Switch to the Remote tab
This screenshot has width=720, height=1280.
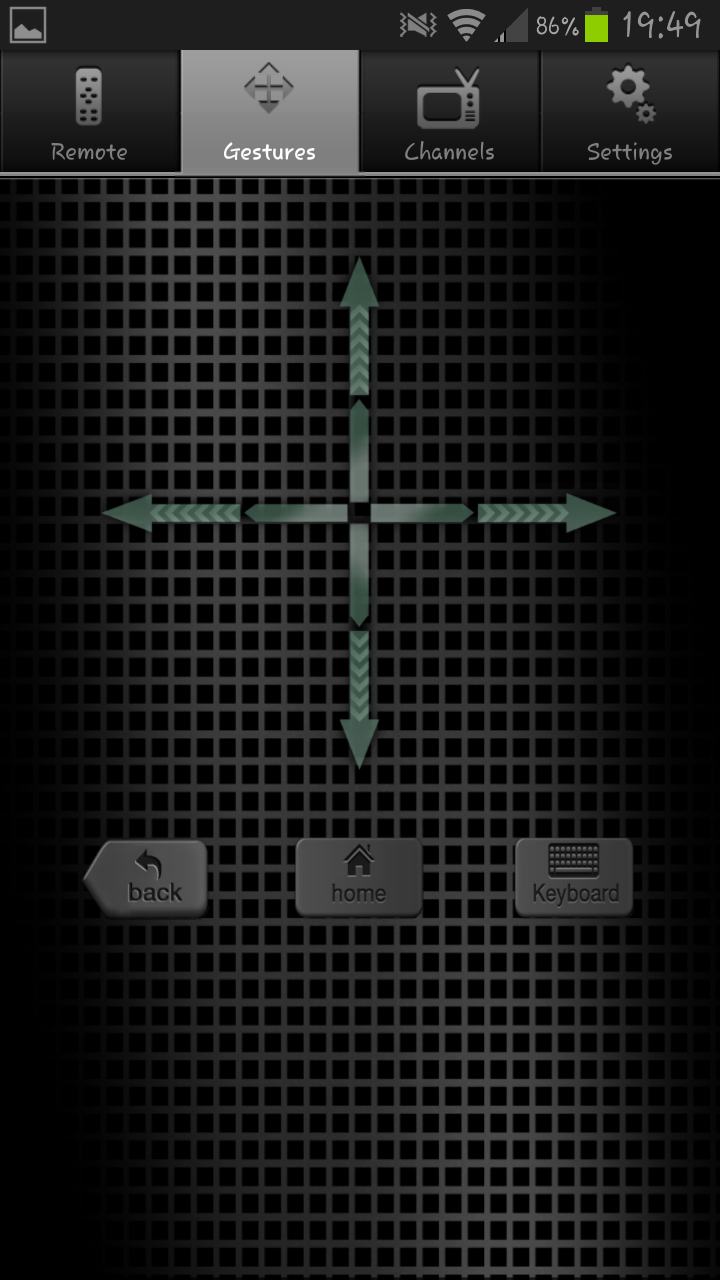(x=90, y=112)
